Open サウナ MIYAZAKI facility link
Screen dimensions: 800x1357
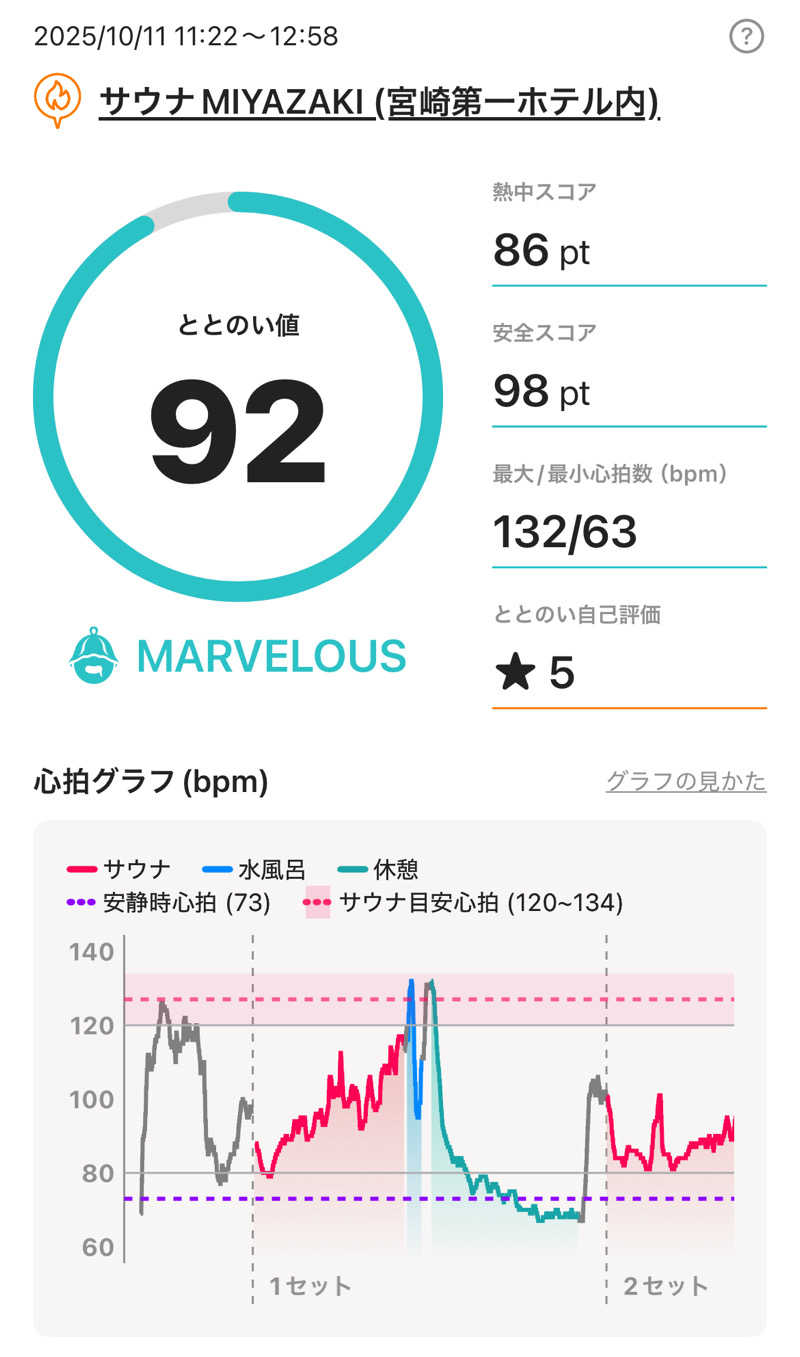tap(379, 102)
